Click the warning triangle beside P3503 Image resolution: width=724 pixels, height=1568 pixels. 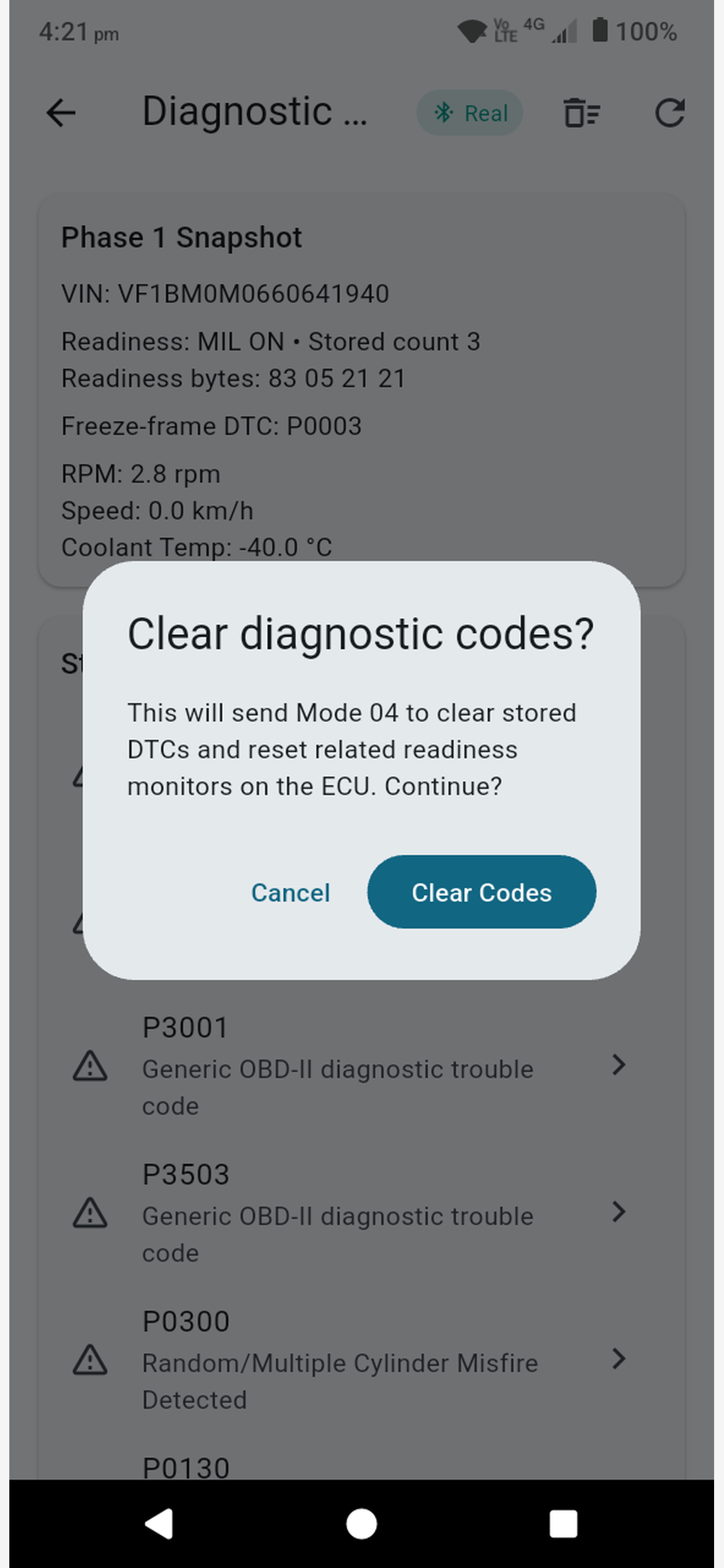(x=90, y=1216)
